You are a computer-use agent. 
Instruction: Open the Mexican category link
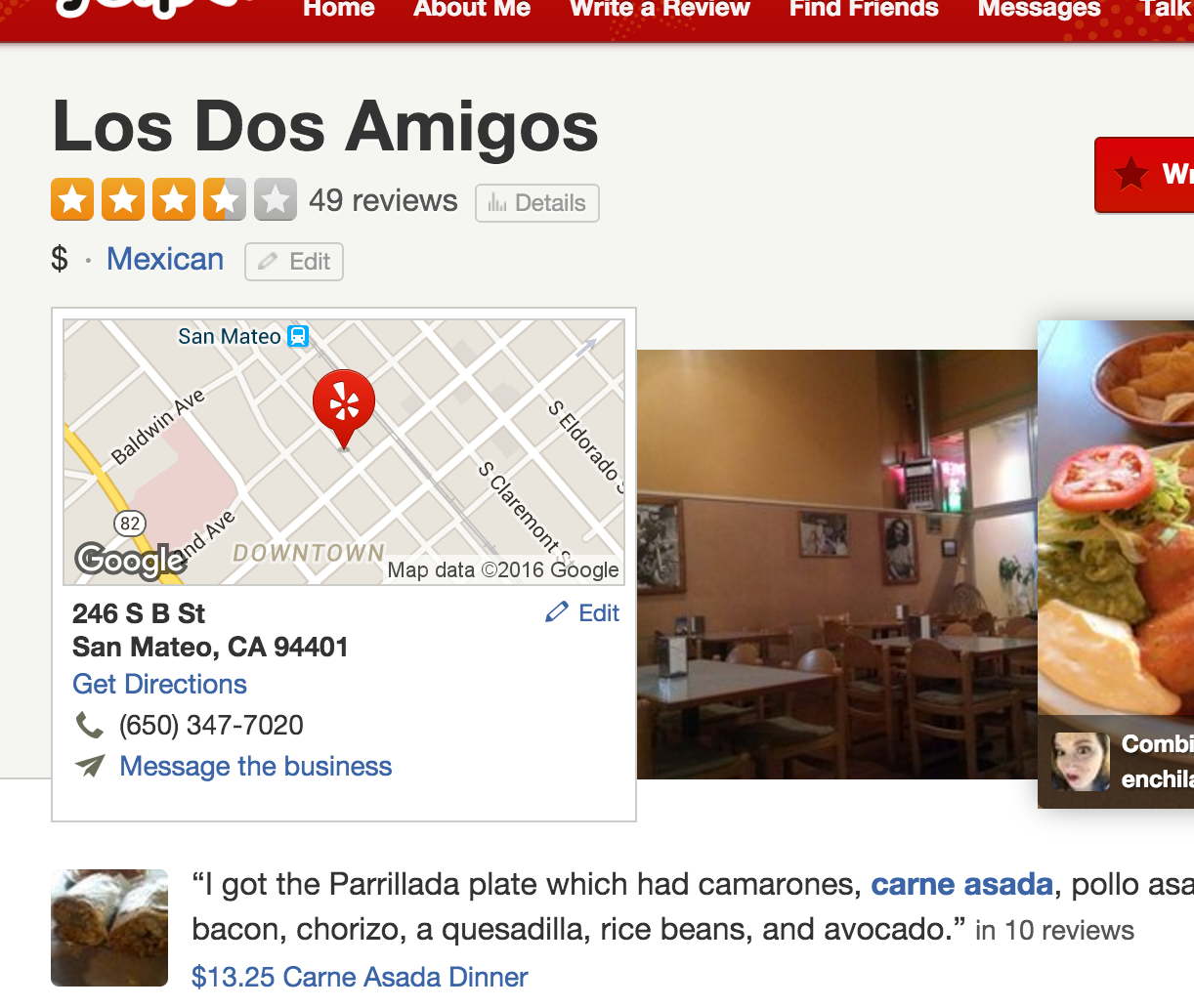(165, 260)
